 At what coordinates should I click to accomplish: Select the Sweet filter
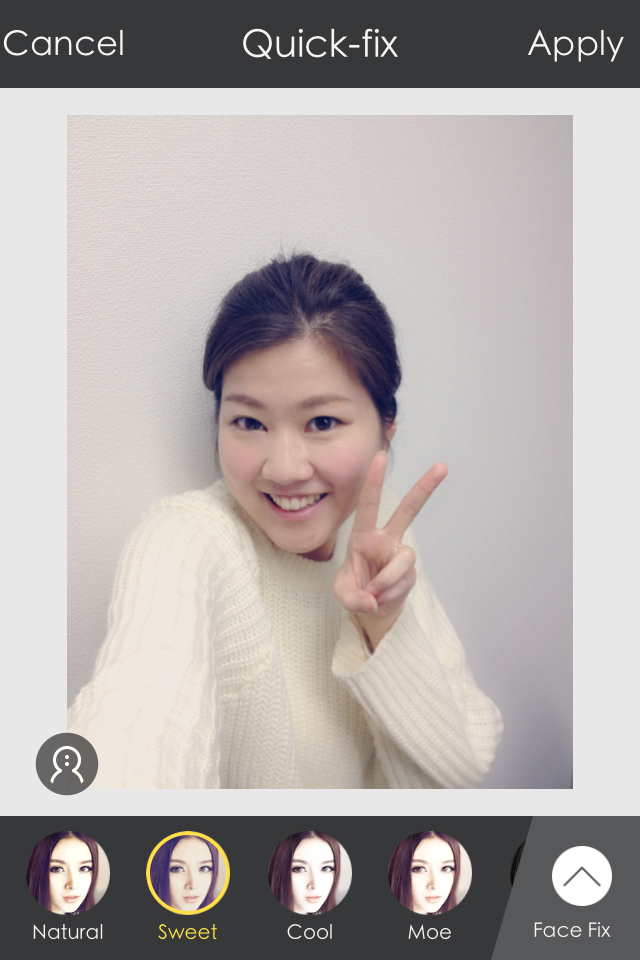[x=188, y=873]
